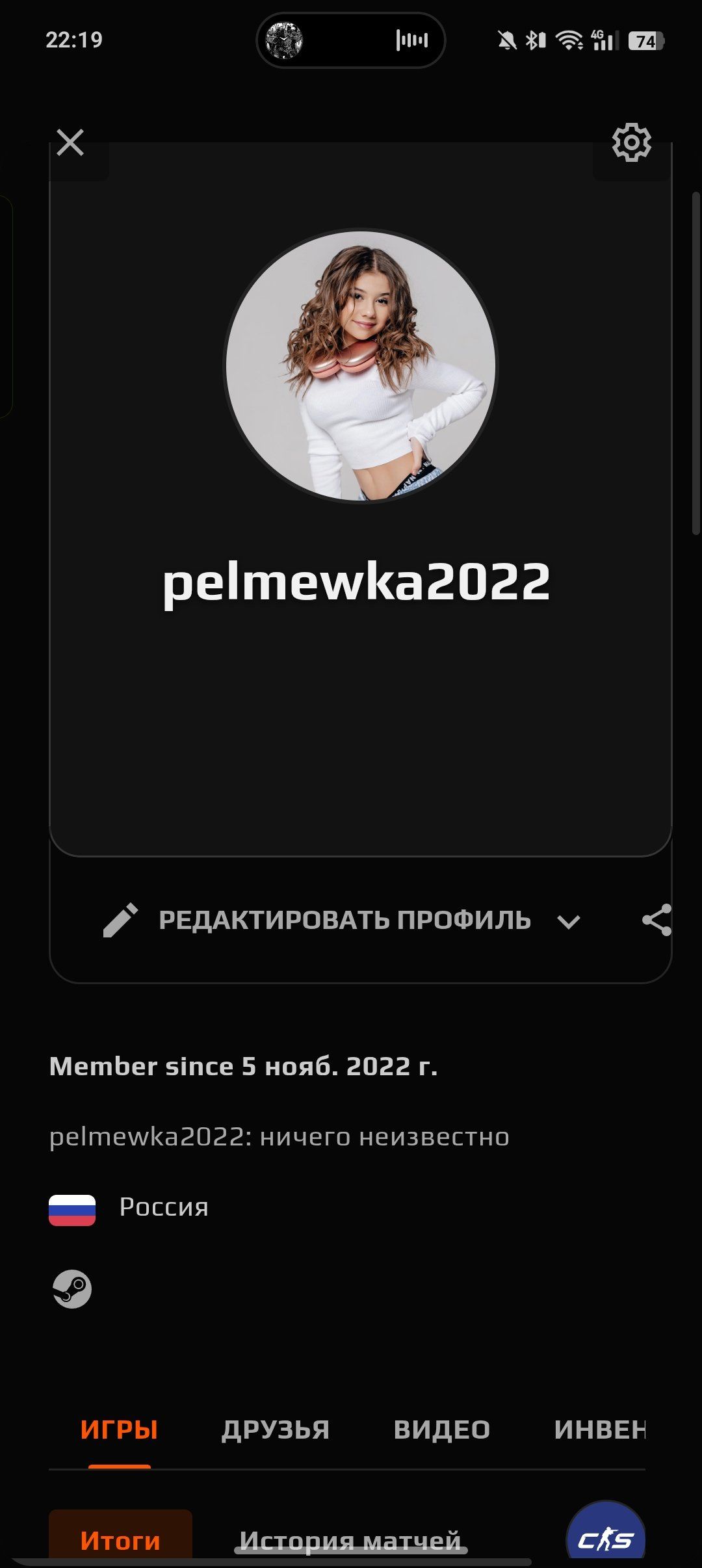View the profile avatar photo
Viewport: 702px width, 1568px height.
(x=361, y=365)
